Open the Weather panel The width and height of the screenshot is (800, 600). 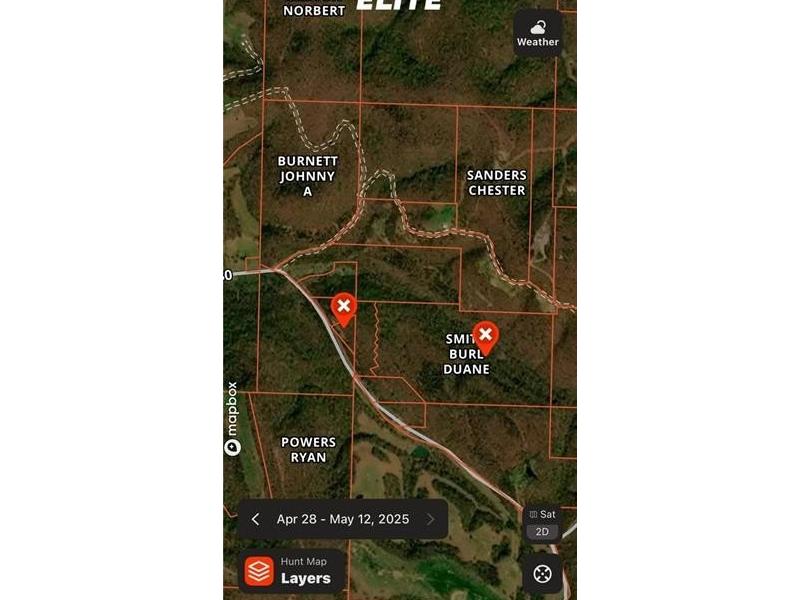(537, 33)
